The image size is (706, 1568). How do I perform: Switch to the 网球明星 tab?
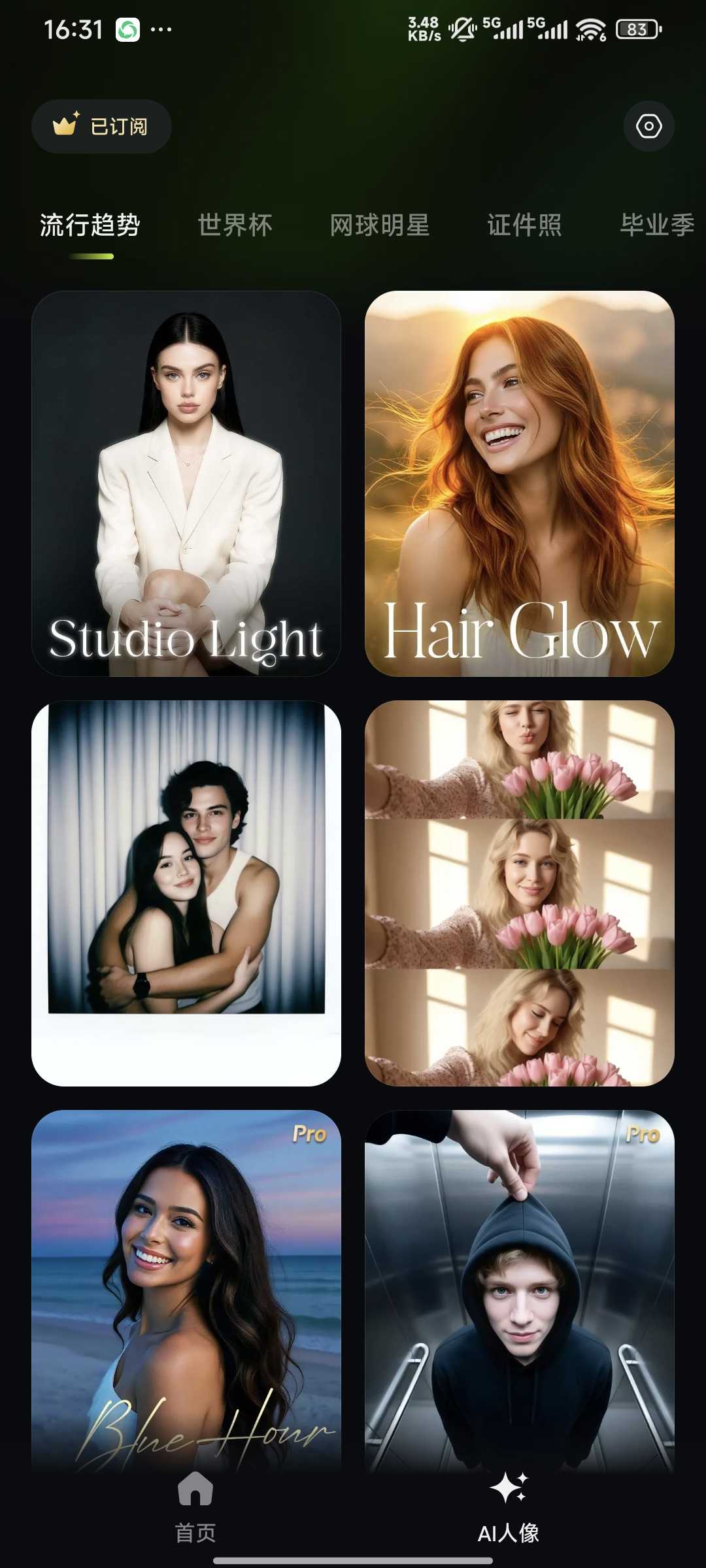click(x=380, y=225)
